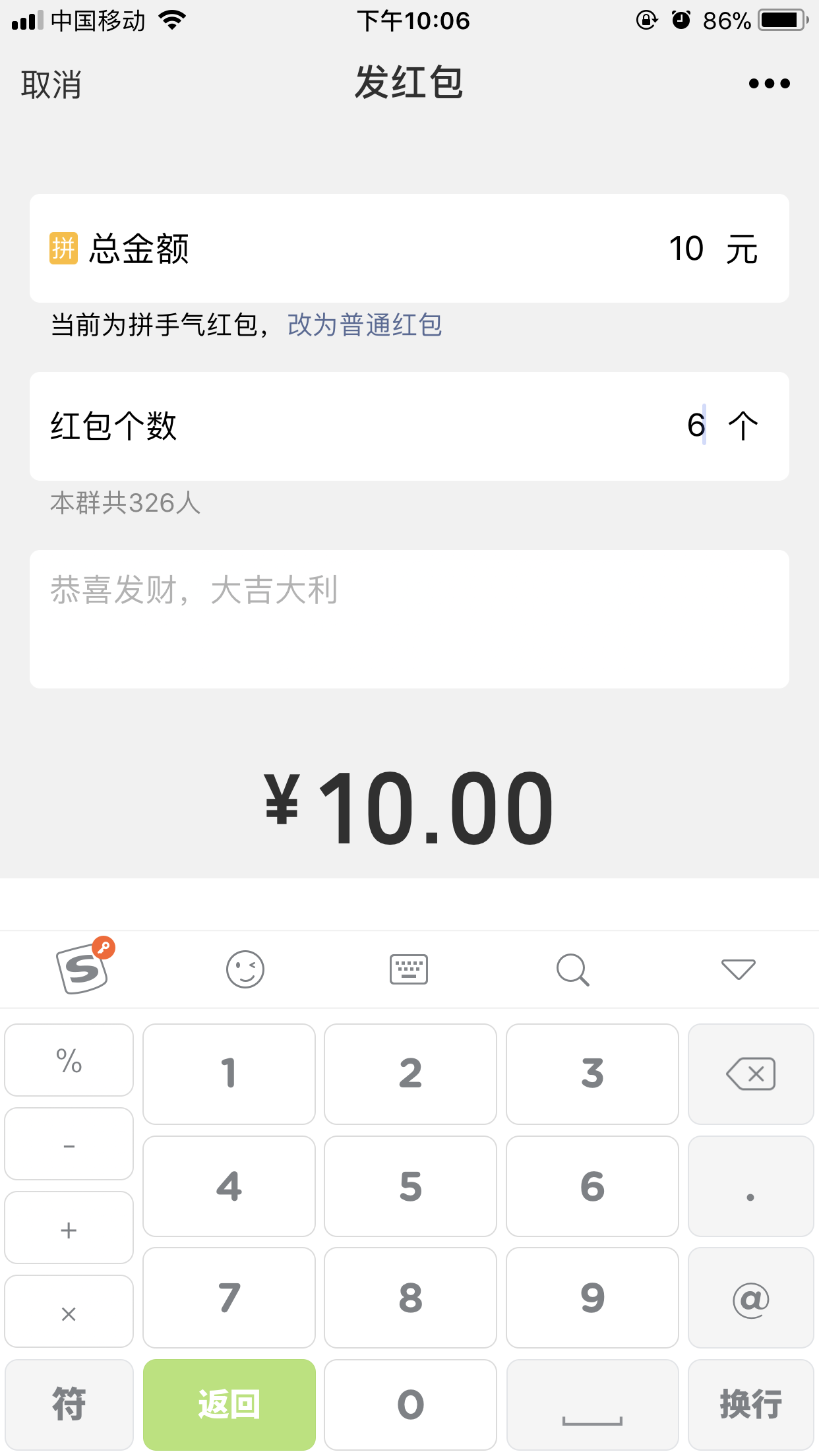Tap 取消 to cancel sending the red packet
The height and width of the screenshot is (1456, 819).
pyautogui.click(x=51, y=85)
